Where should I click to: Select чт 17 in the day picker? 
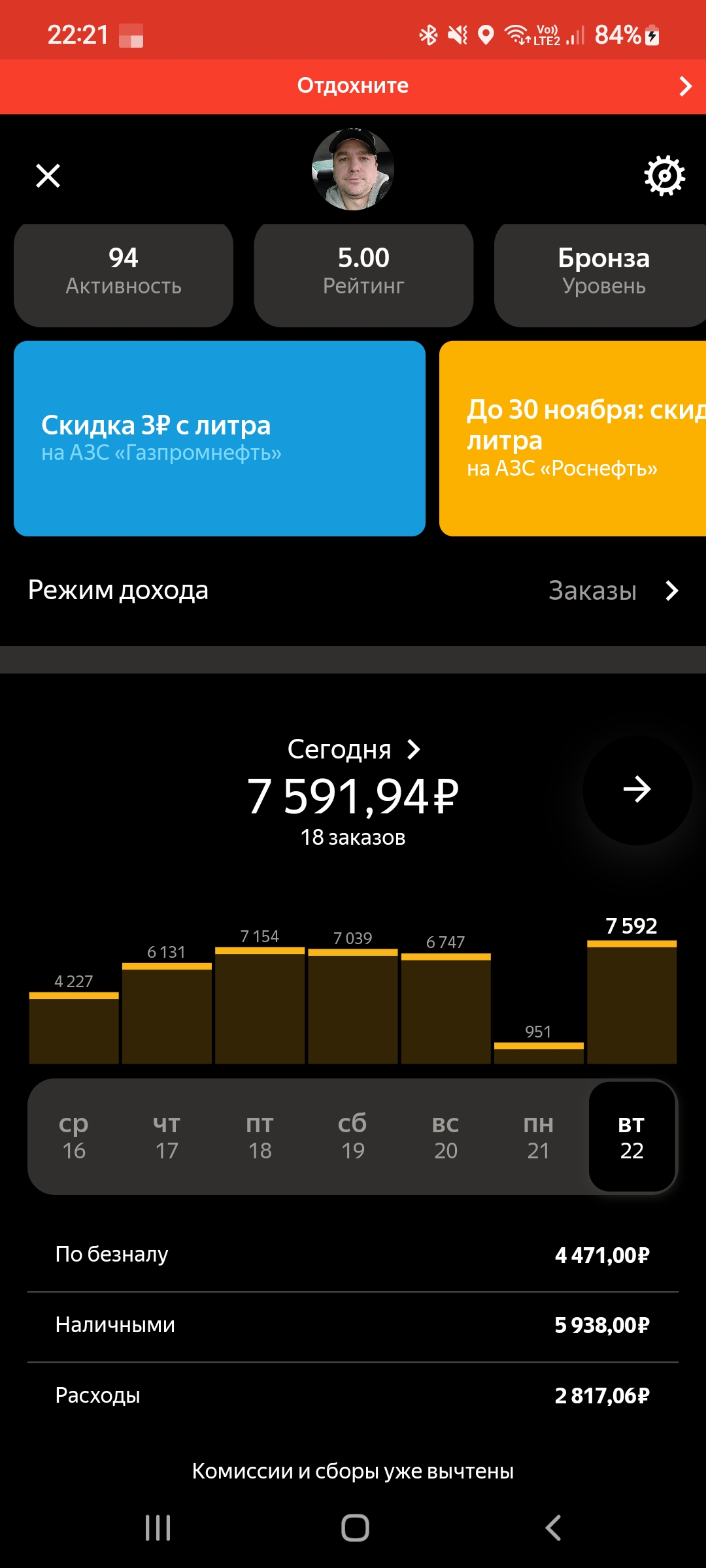[x=167, y=1137]
